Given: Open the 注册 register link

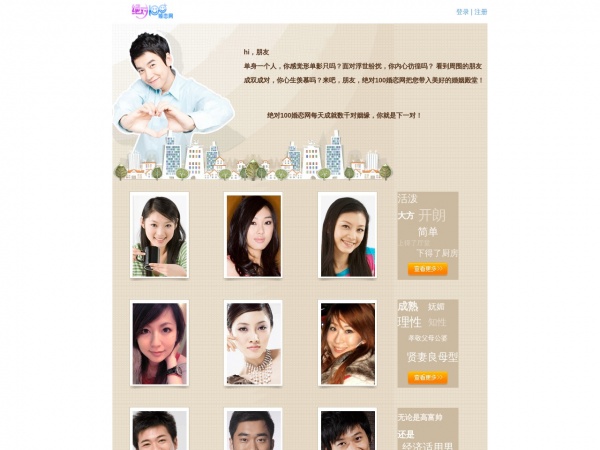Looking at the screenshot, I should [x=481, y=12].
